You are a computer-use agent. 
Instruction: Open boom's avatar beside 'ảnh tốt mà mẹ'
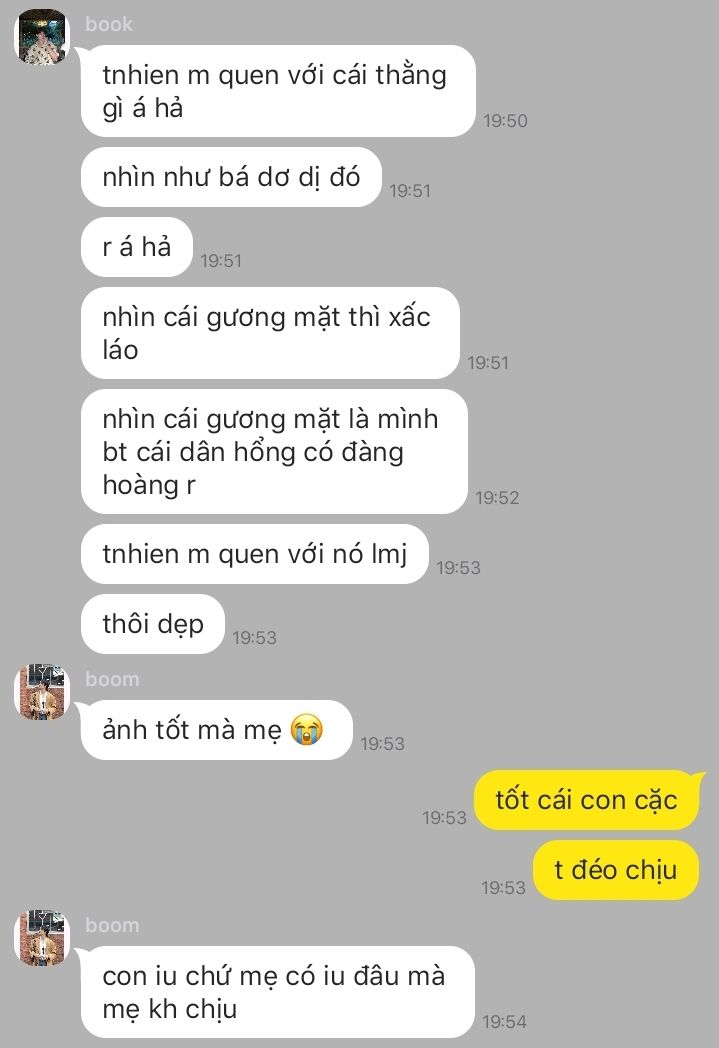[41, 691]
